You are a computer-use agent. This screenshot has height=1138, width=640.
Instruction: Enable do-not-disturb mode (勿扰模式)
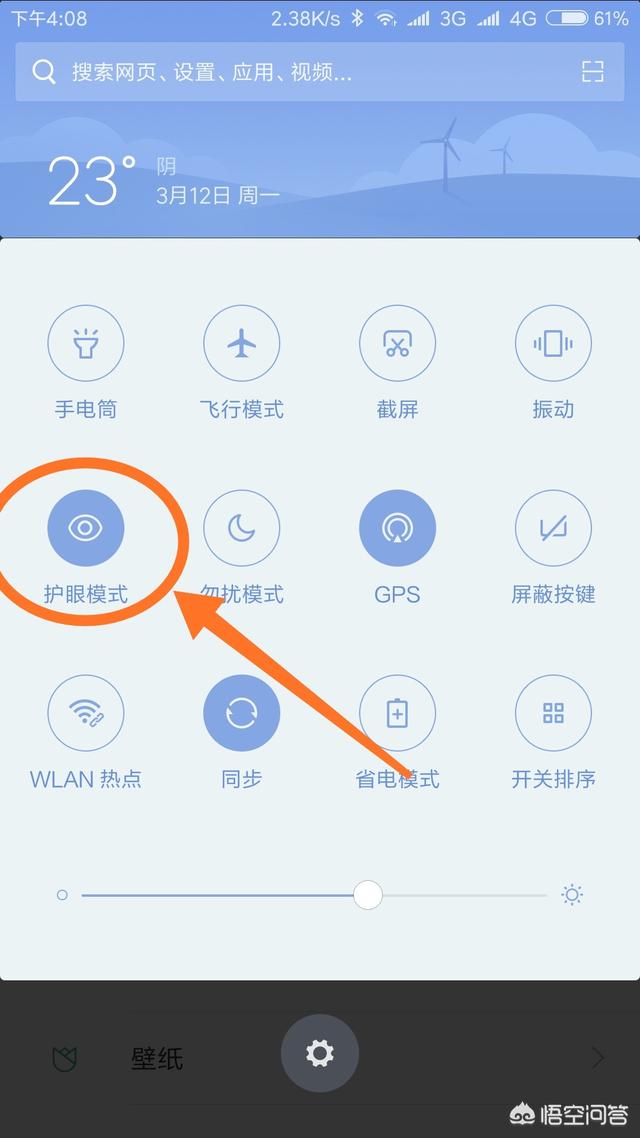[x=241, y=528]
